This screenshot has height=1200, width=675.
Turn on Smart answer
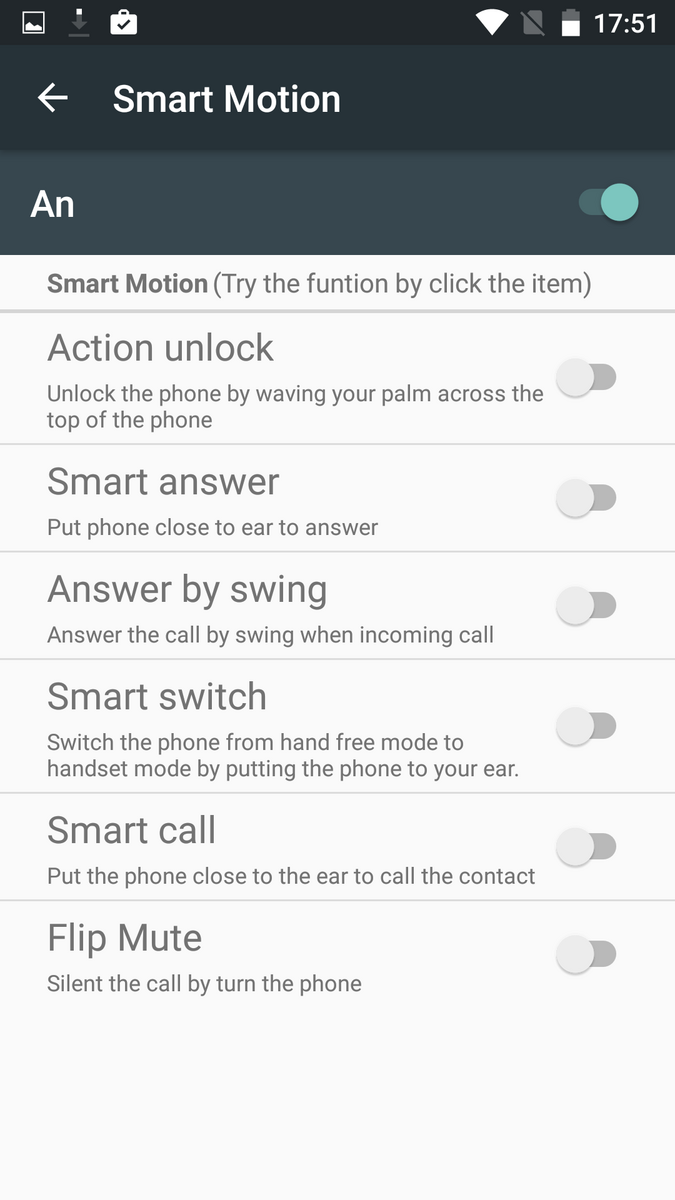point(586,498)
